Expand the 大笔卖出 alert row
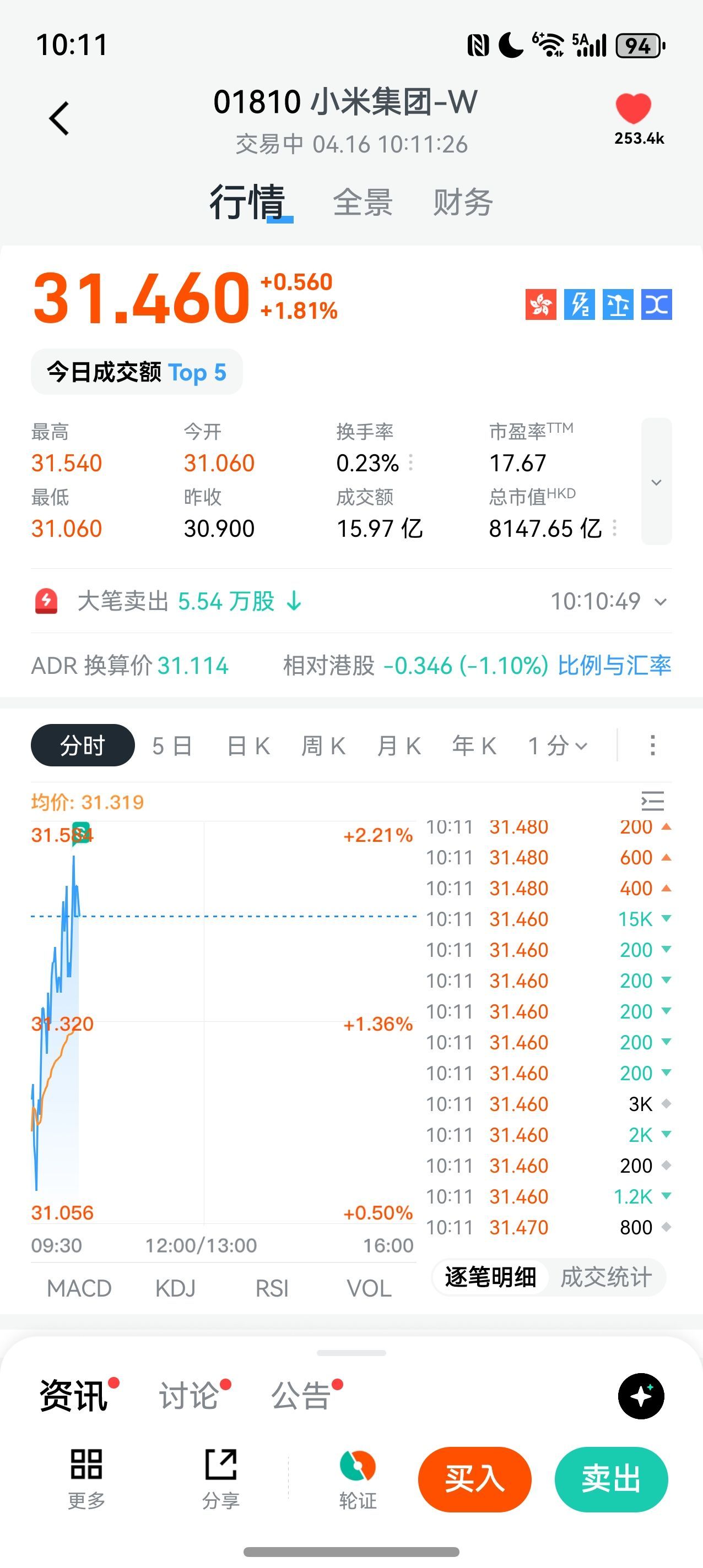Image resolution: width=703 pixels, height=1568 pixels. tap(661, 602)
